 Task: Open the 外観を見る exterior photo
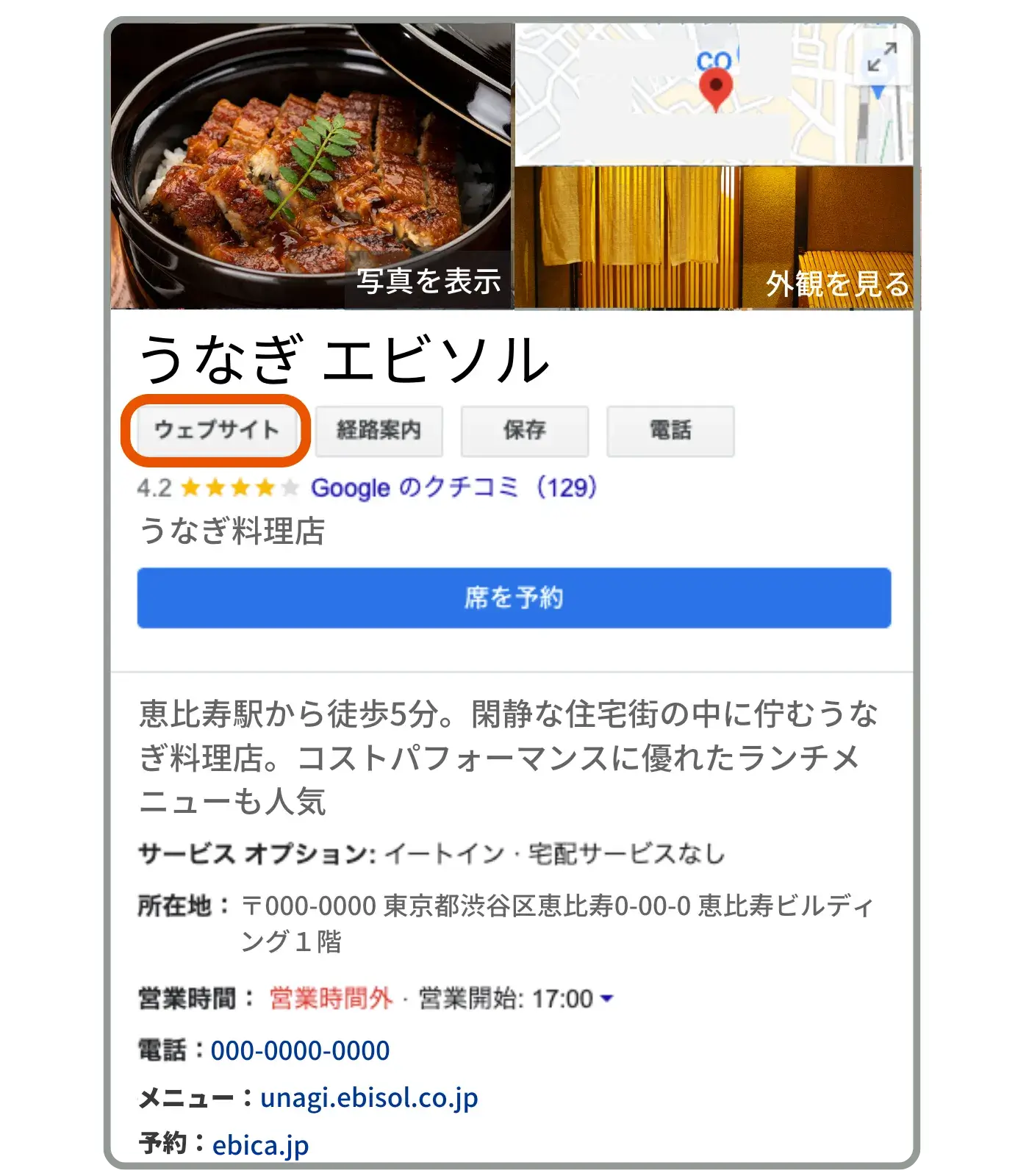(x=836, y=284)
